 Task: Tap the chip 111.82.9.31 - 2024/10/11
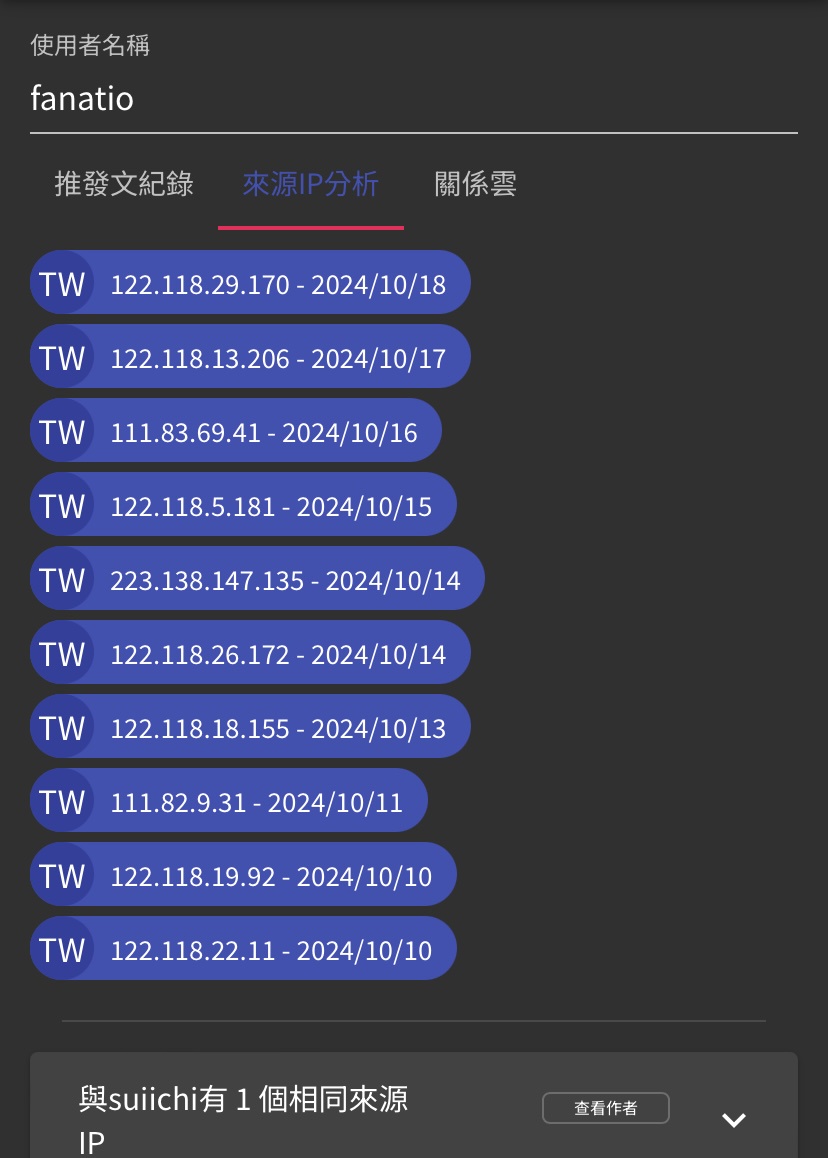click(x=229, y=802)
